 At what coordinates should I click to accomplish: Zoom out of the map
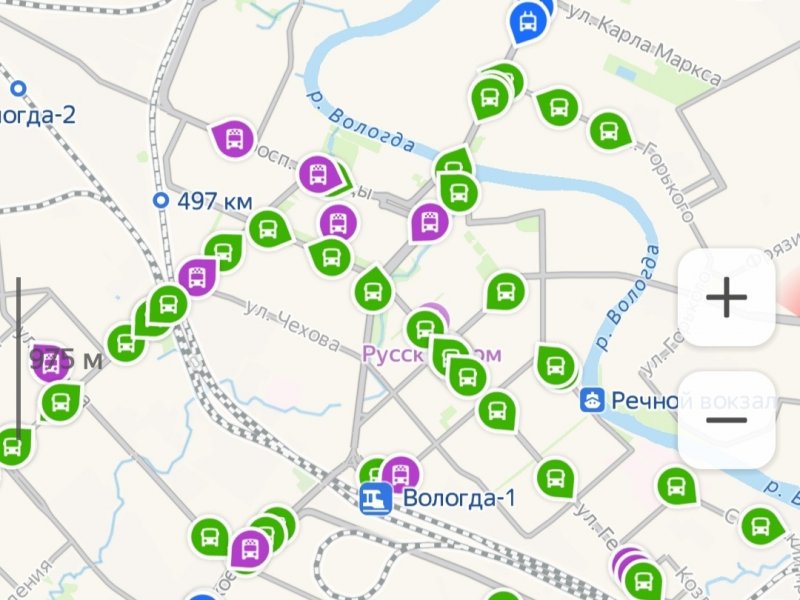pyautogui.click(x=727, y=420)
